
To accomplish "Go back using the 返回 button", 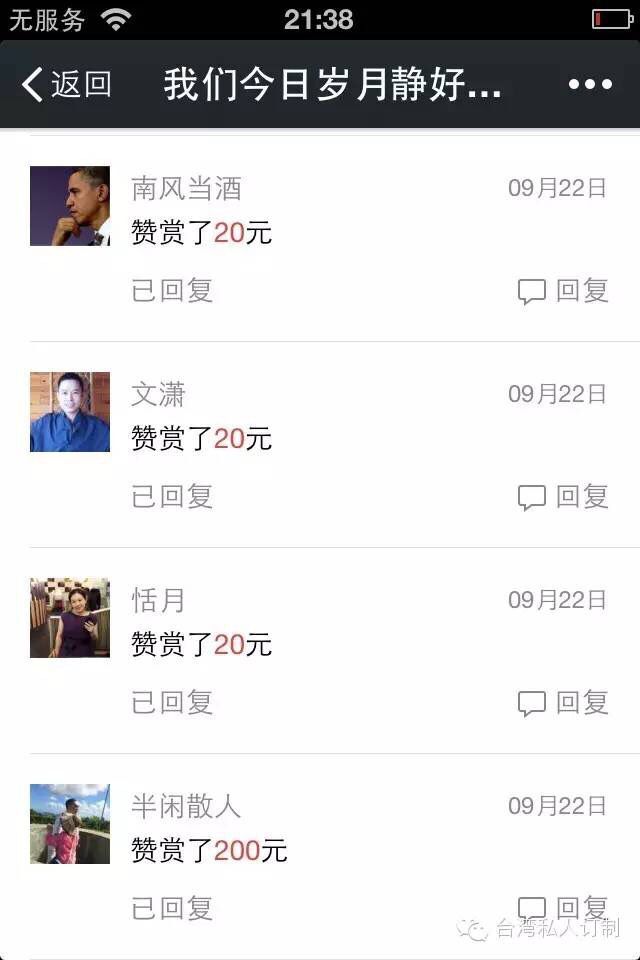I will click(66, 85).
